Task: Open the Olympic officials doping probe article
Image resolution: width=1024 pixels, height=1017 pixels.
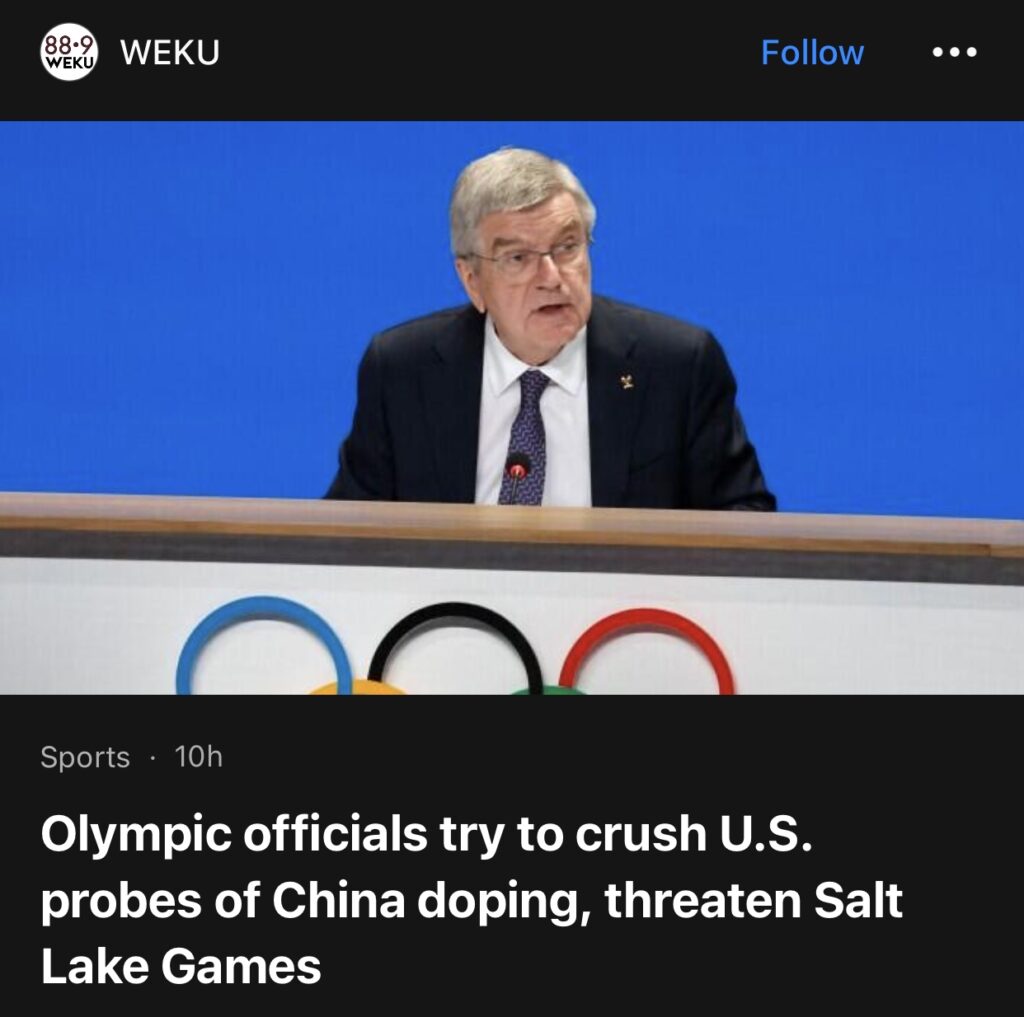Action: point(470,900)
